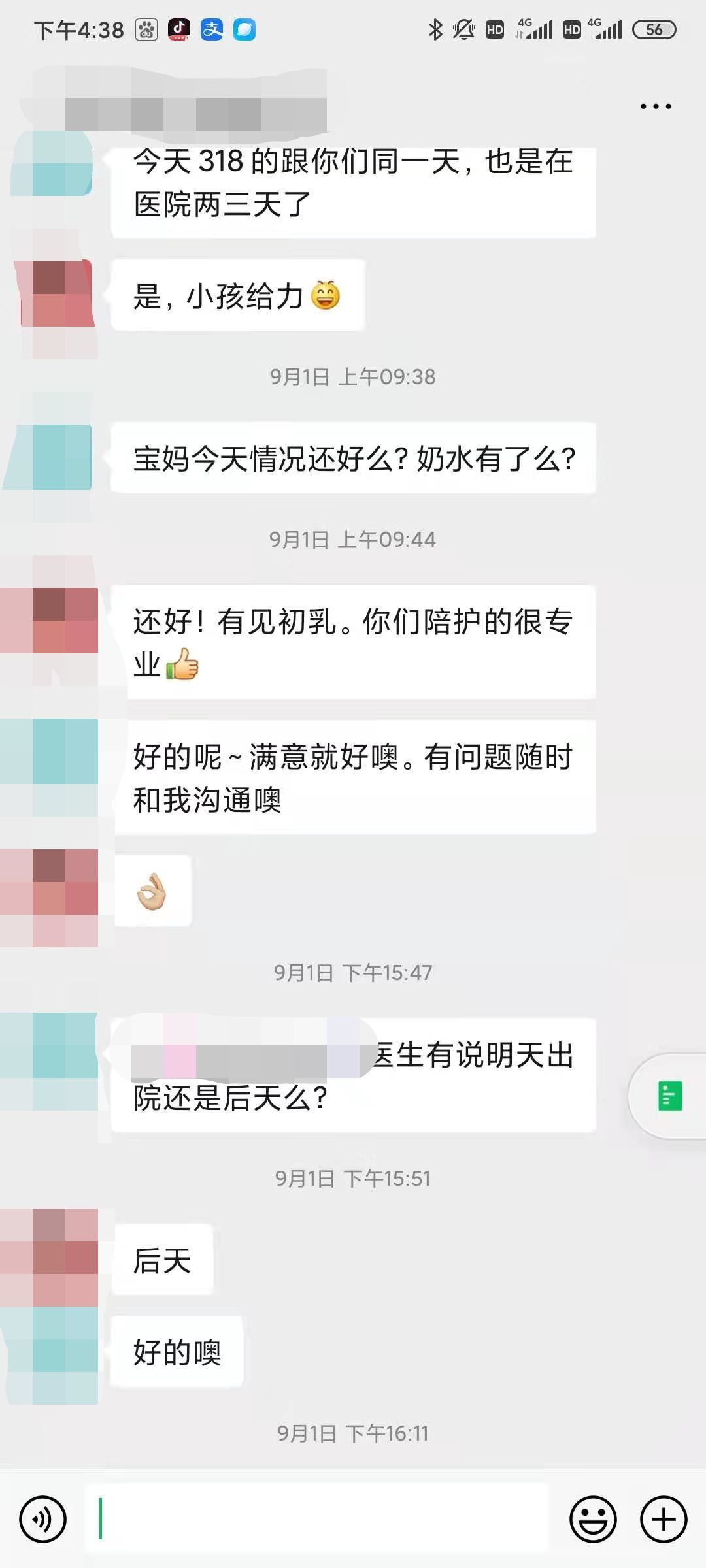This screenshot has width=706, height=1568.
Task: Open the plus attachments menu
Action: 664,1519
